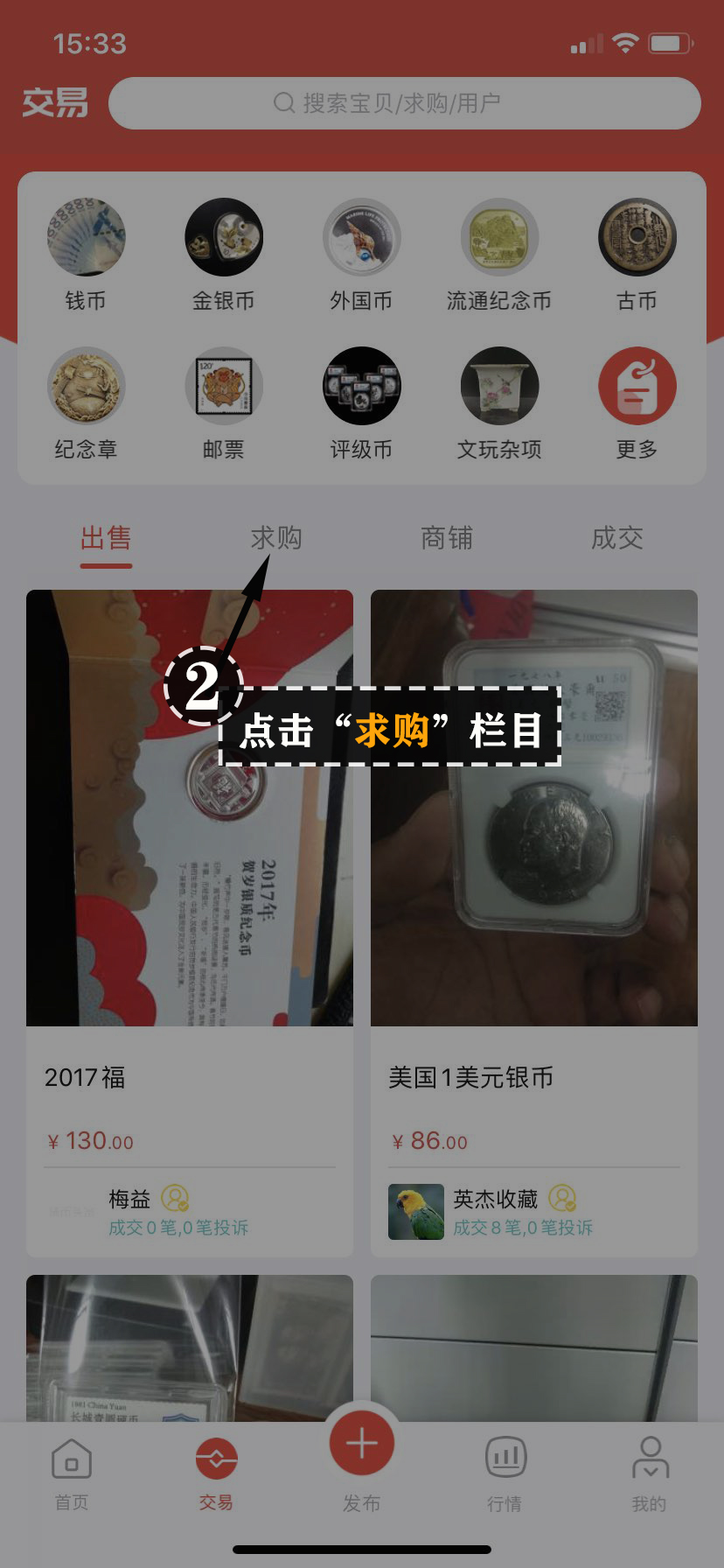Go to the 首页 tab
This screenshot has width=724, height=1568.
[72, 1473]
